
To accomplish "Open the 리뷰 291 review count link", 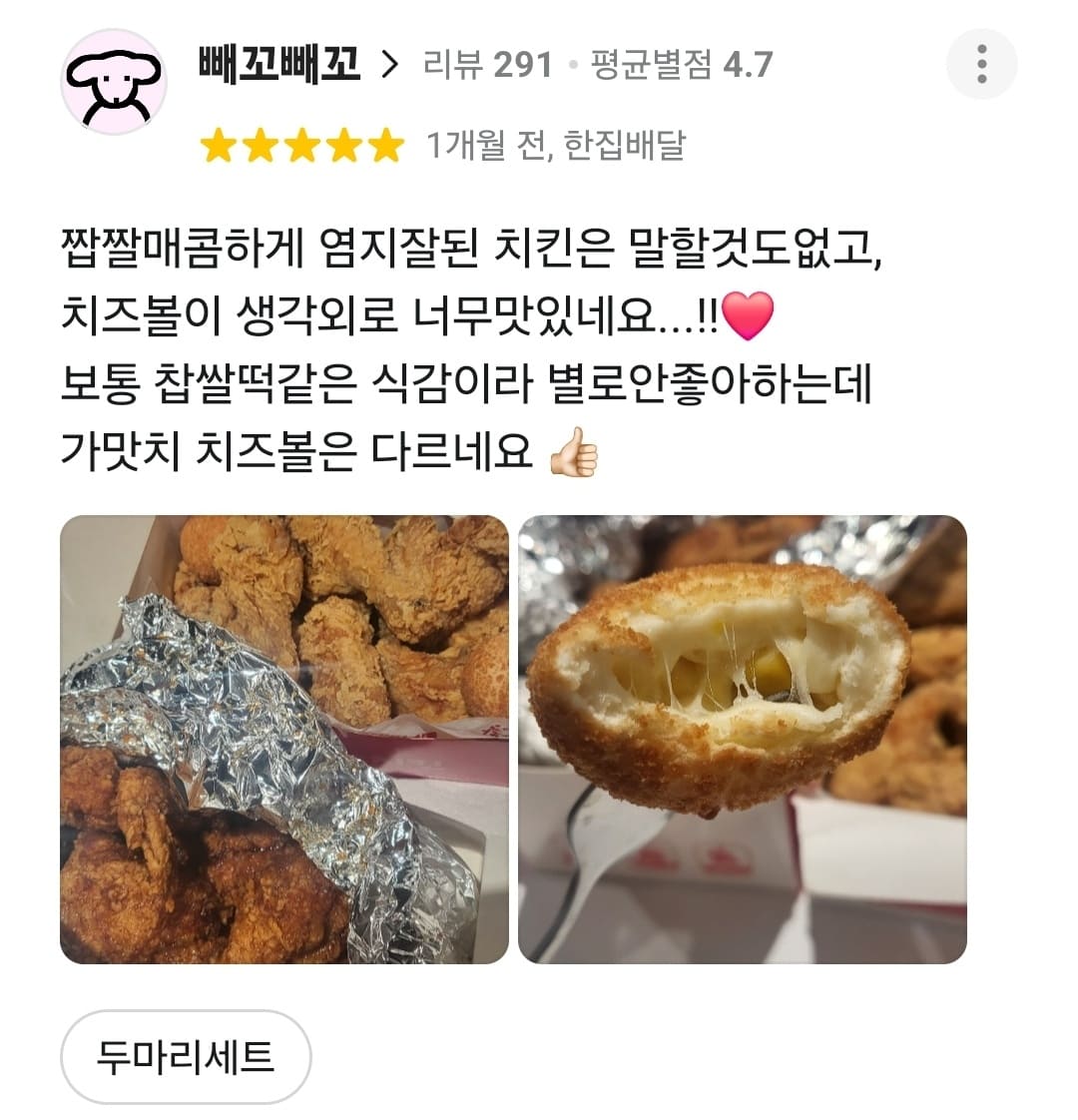I will 484,64.
